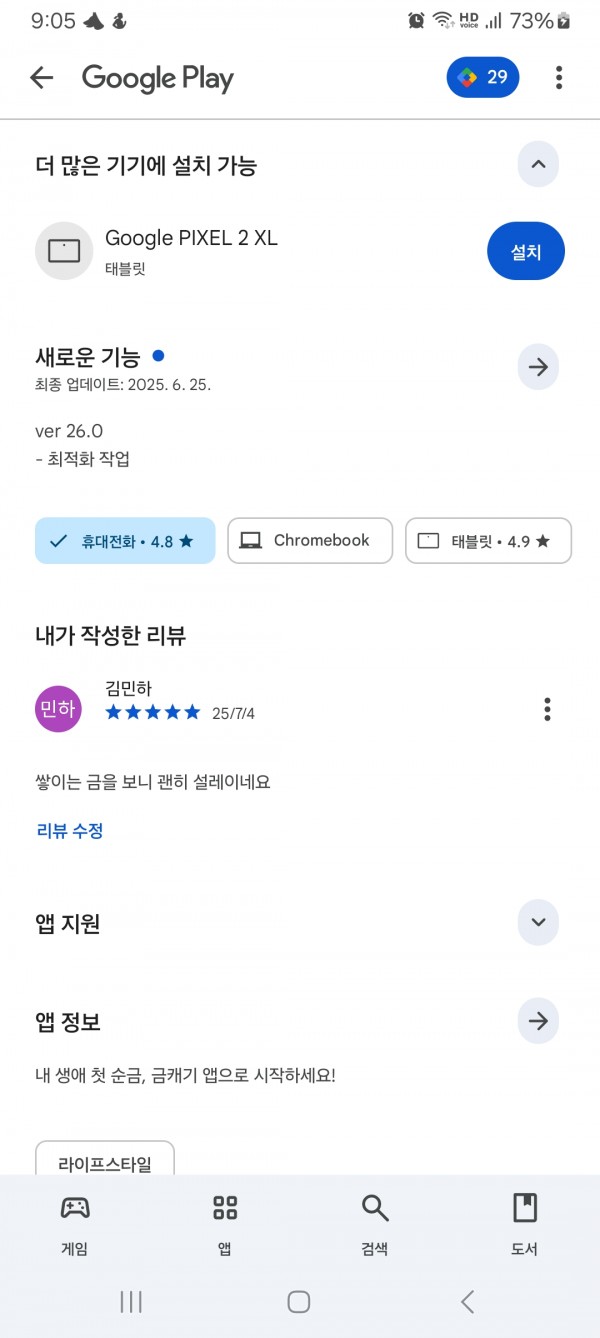Viewport: 600px width, 1338px height.
Task: Select the 휴대전화 4.8 rating chip
Action: [125, 541]
